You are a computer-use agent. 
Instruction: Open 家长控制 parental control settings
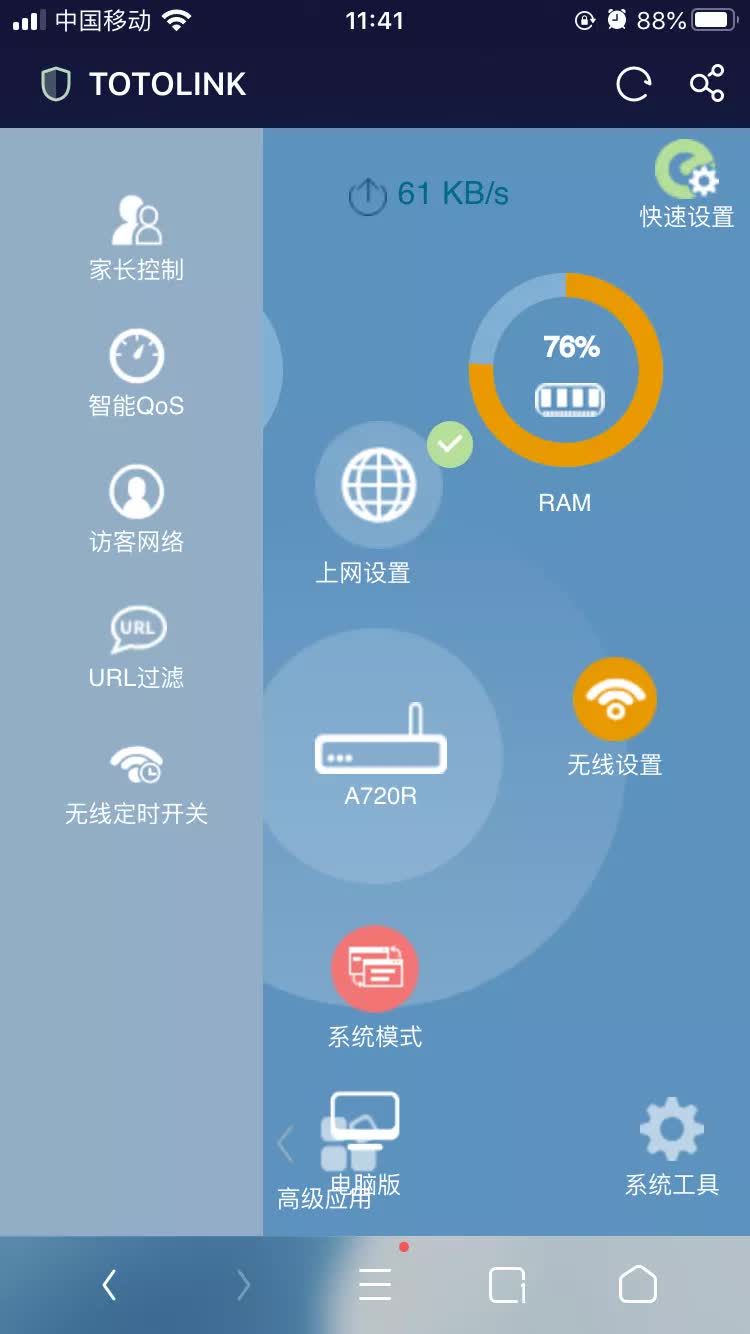pyautogui.click(x=137, y=235)
